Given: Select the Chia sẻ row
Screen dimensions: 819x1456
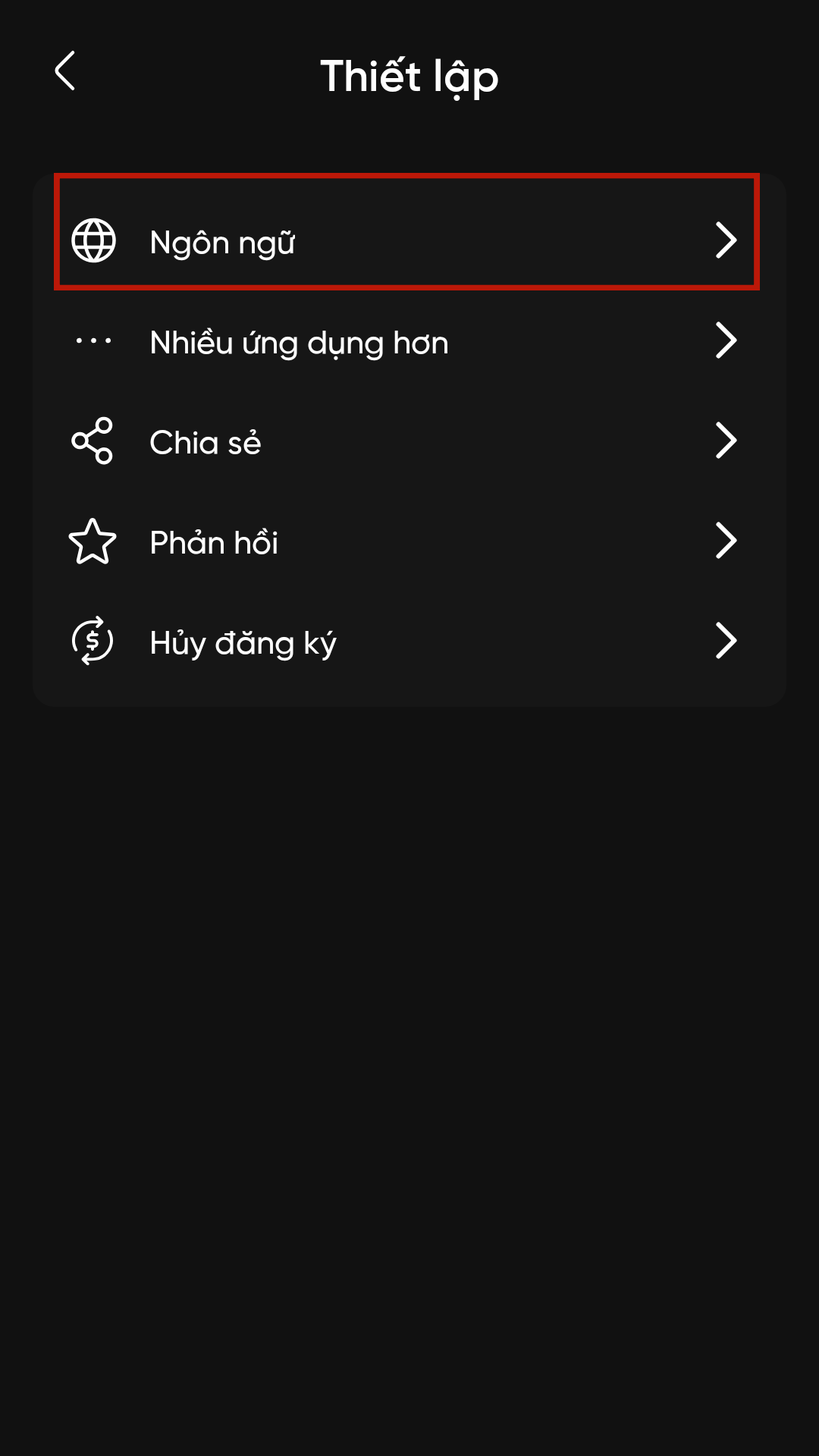Looking at the screenshot, I should coord(408,441).
